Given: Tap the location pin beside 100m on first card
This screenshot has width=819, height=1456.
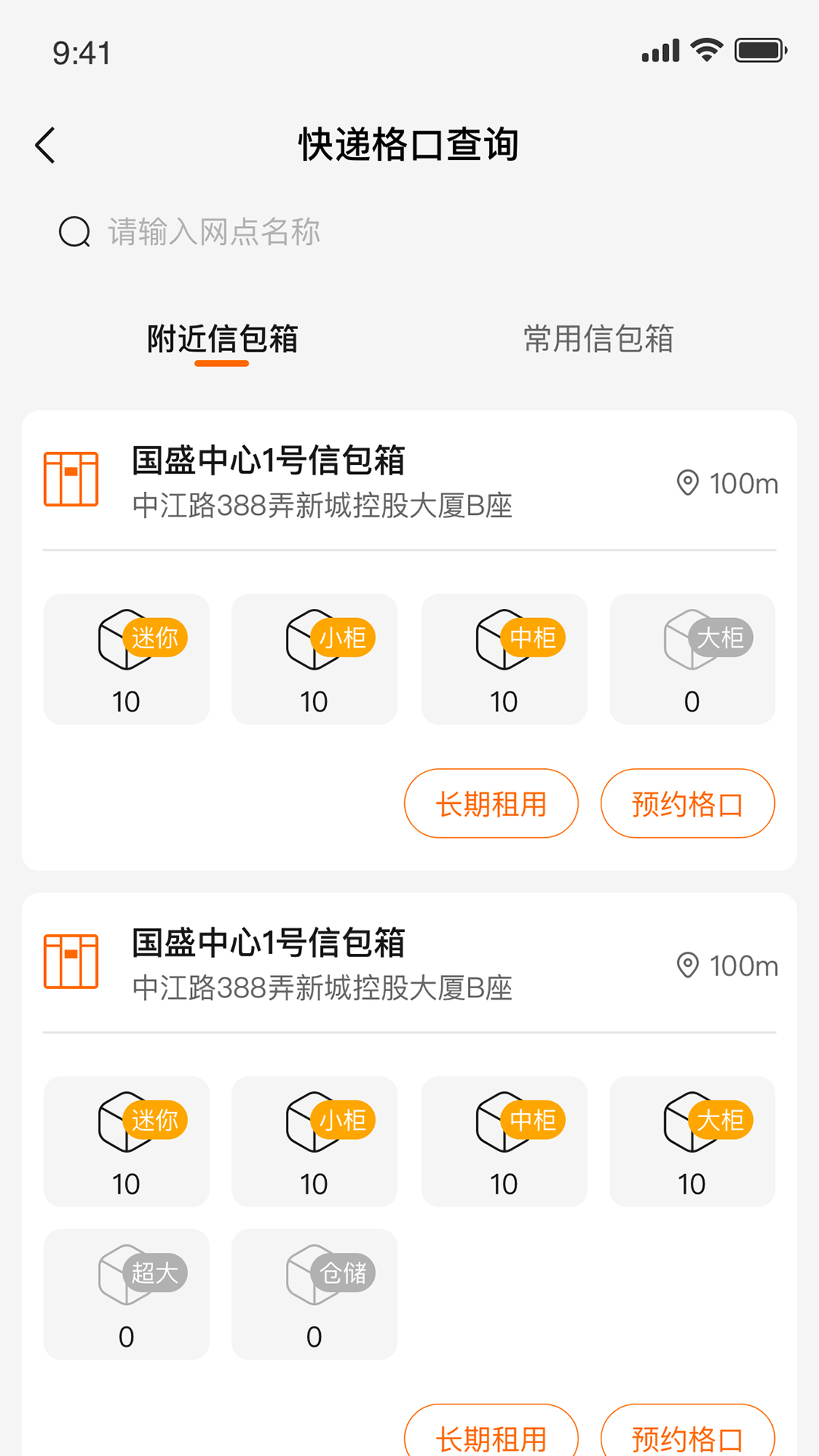Looking at the screenshot, I should click(x=686, y=482).
